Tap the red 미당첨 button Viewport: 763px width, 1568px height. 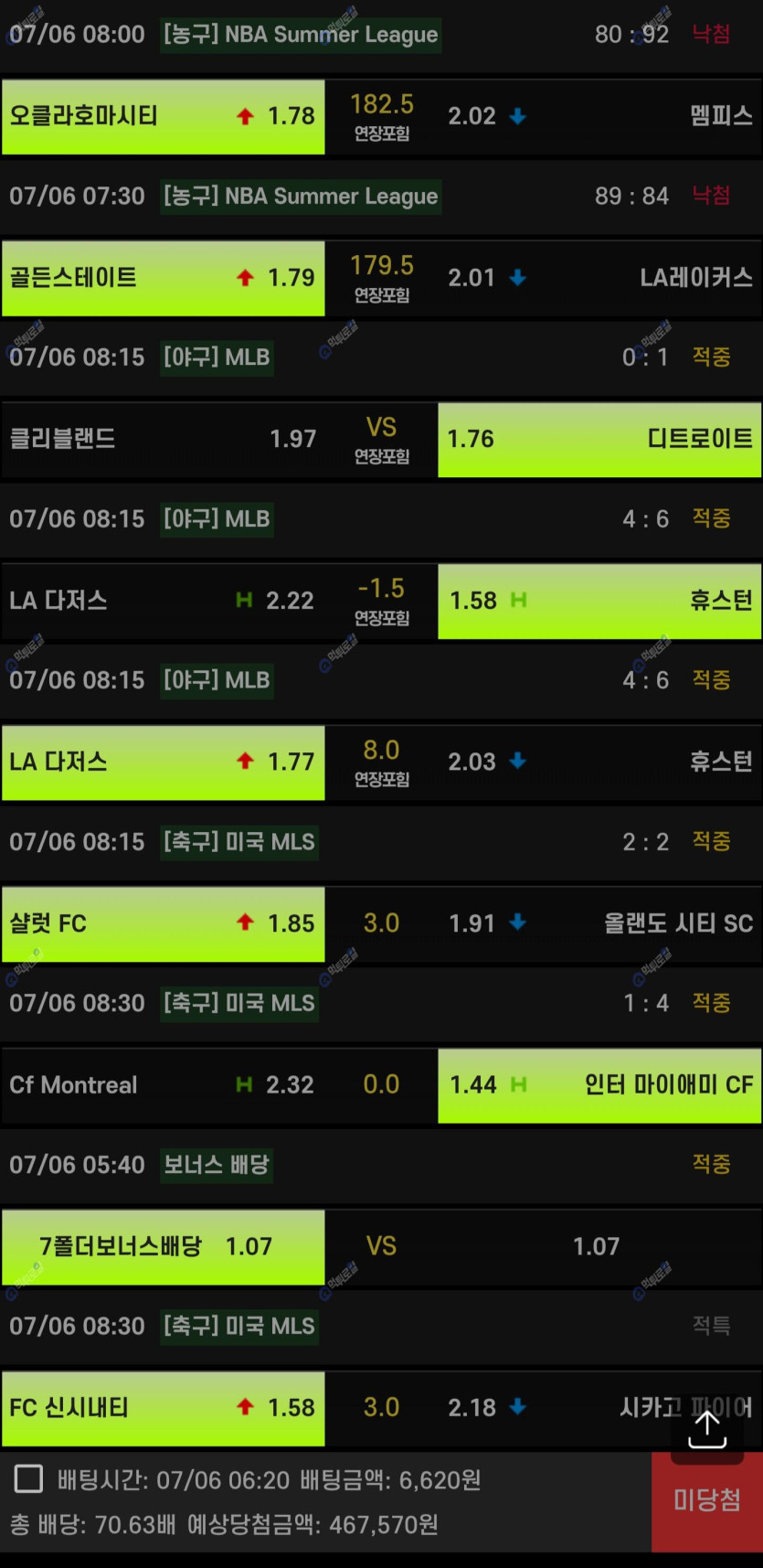click(706, 1500)
